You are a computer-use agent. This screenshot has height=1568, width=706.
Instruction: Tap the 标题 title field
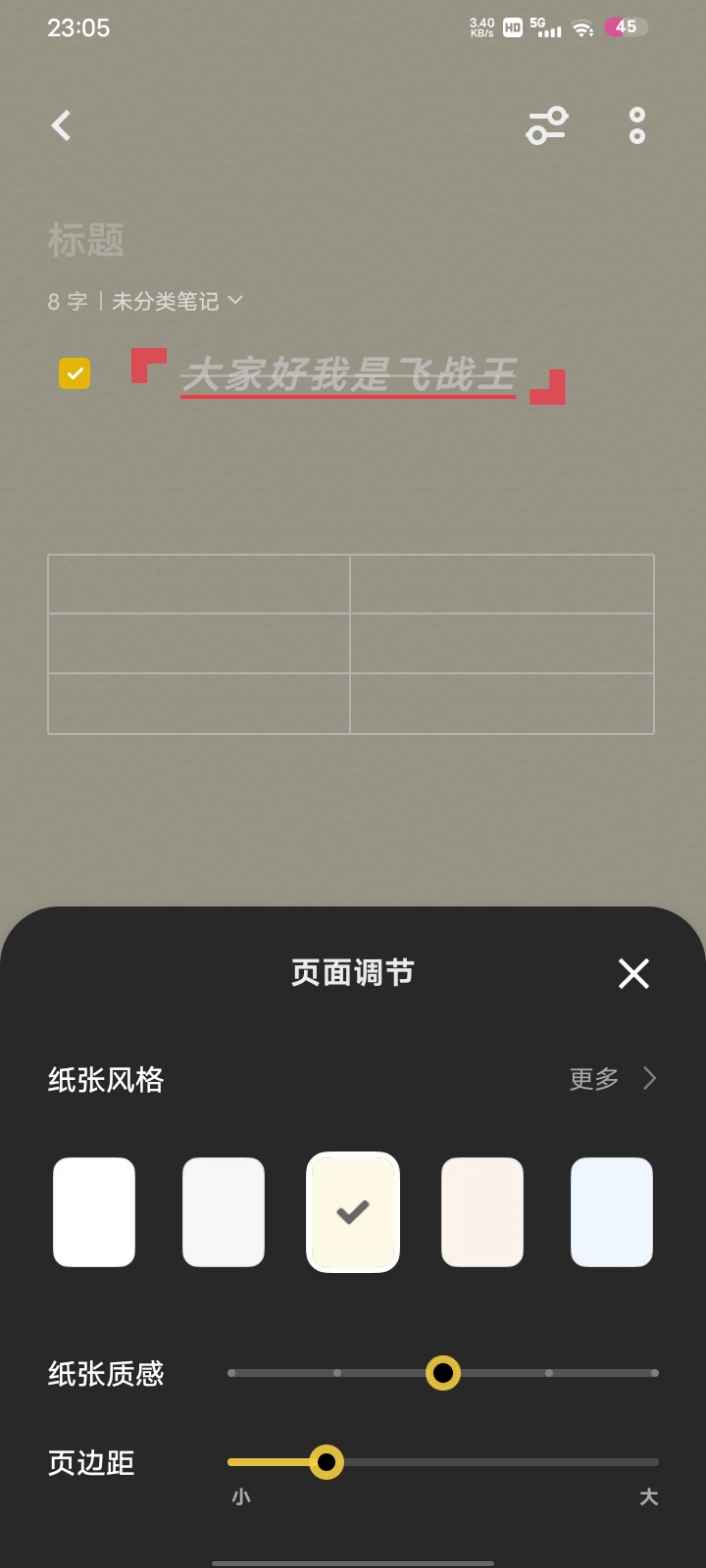point(86,240)
